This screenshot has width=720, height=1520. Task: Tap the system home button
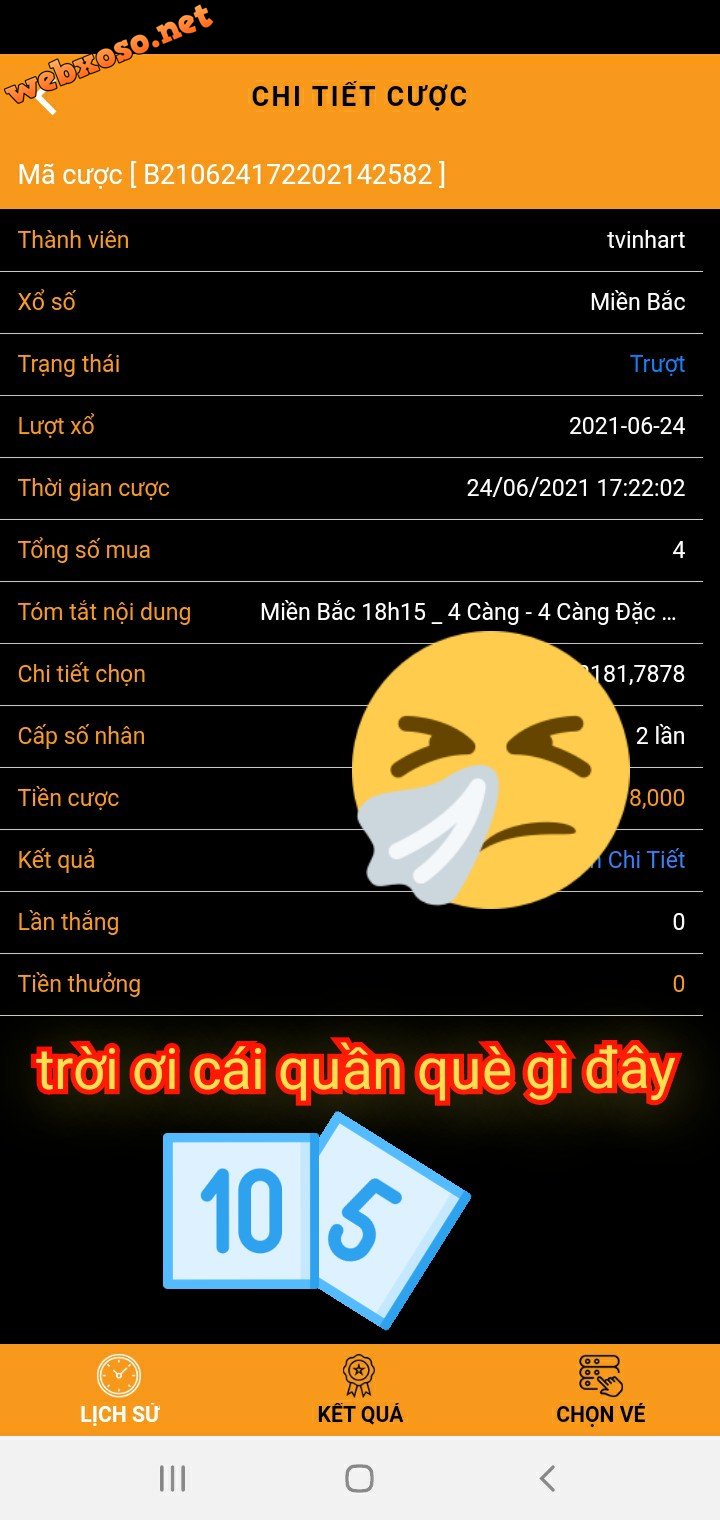pos(359,1478)
